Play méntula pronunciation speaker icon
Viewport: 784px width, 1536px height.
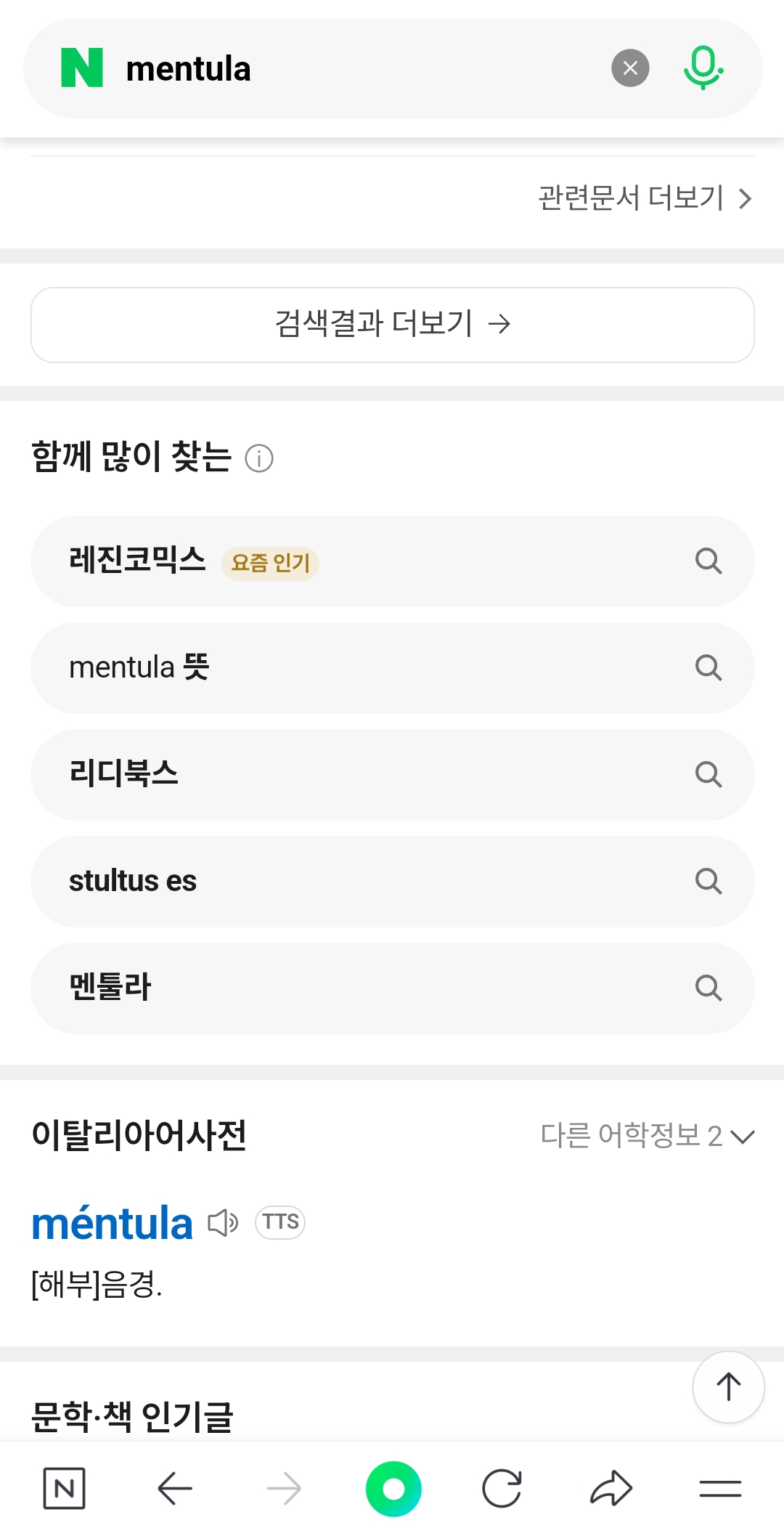[x=223, y=1223]
